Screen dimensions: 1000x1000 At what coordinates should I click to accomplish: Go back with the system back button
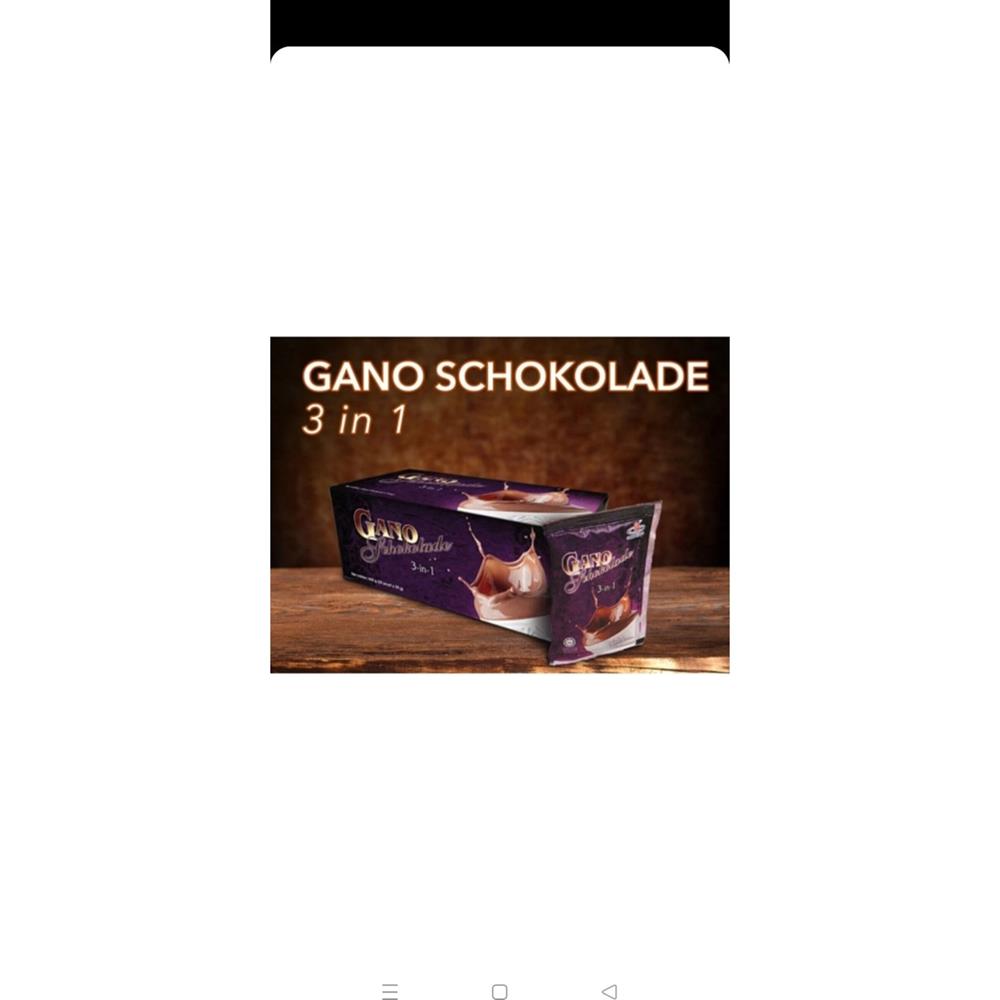coord(609,991)
